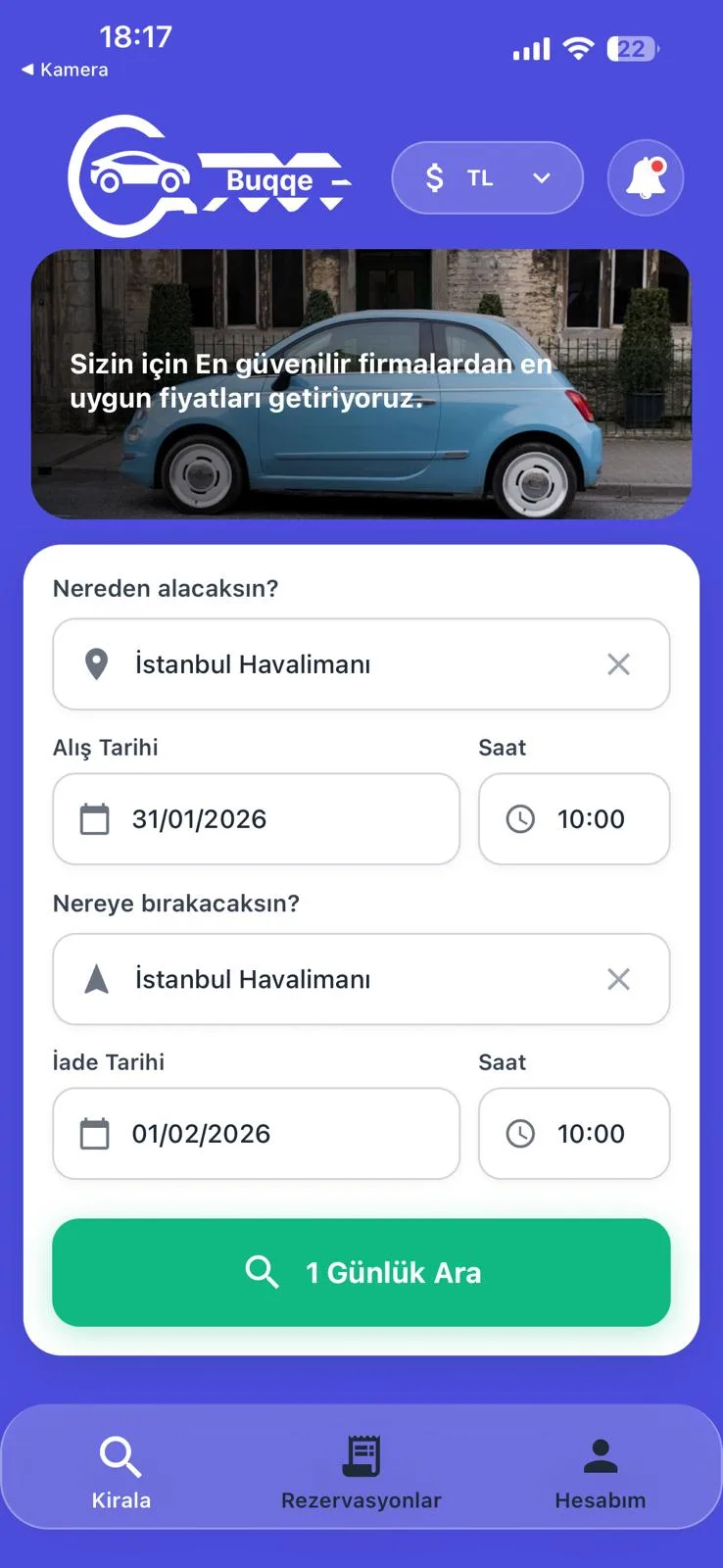Open the Hesabım section
Screen dimensions: 723x1568
point(601,1470)
